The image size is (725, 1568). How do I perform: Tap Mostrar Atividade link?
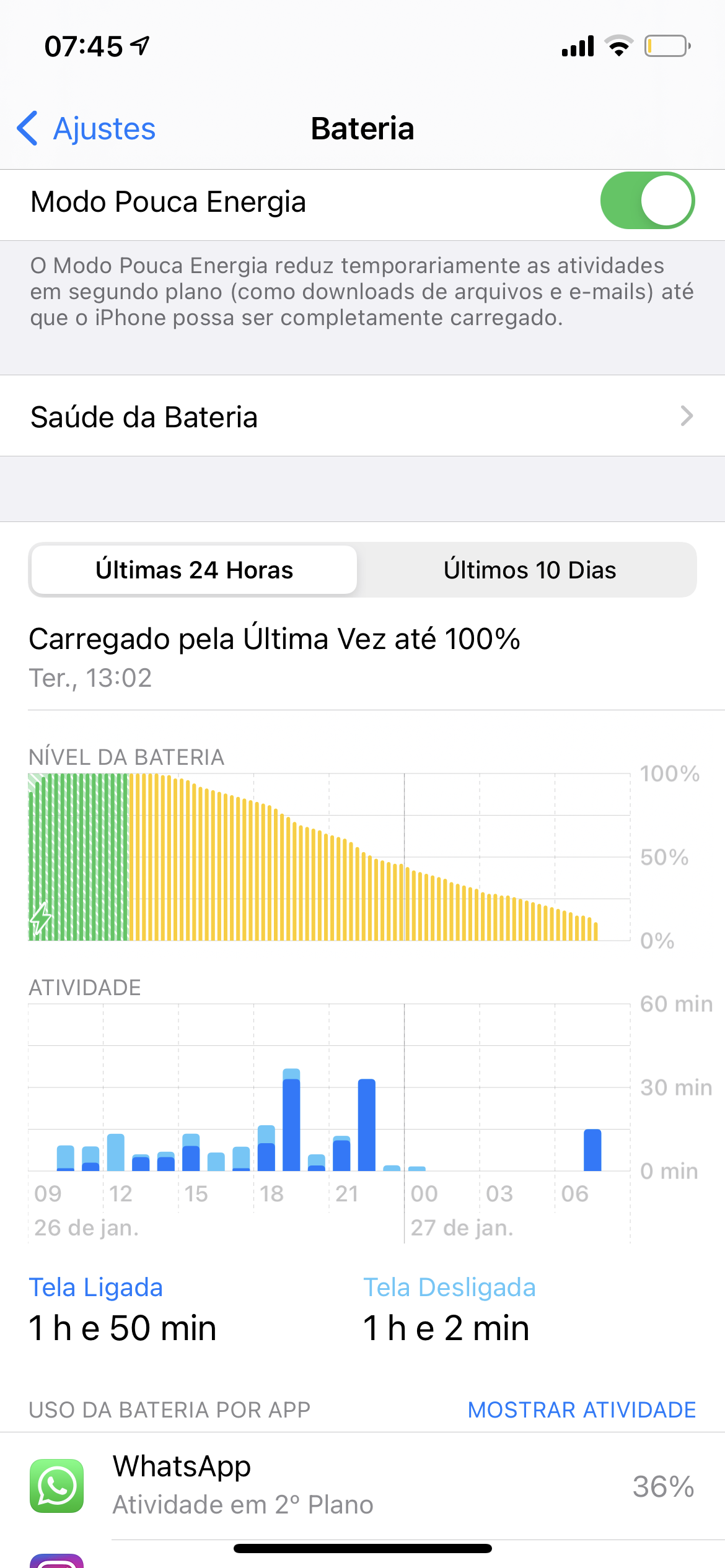[x=581, y=1409]
